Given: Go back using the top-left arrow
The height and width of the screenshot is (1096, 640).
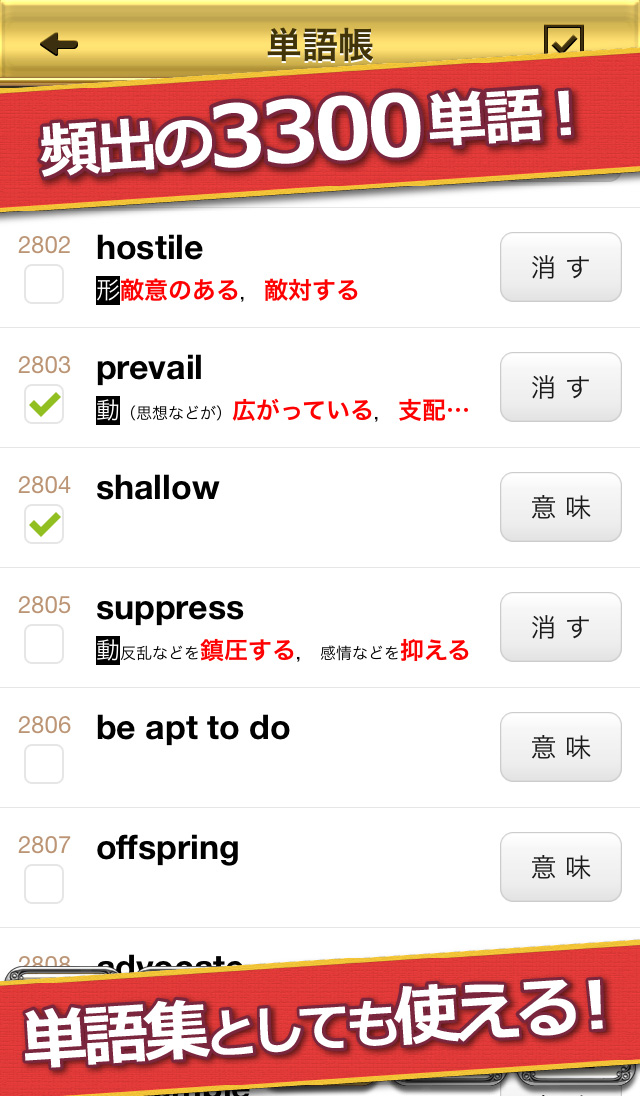Looking at the screenshot, I should 59,44.
